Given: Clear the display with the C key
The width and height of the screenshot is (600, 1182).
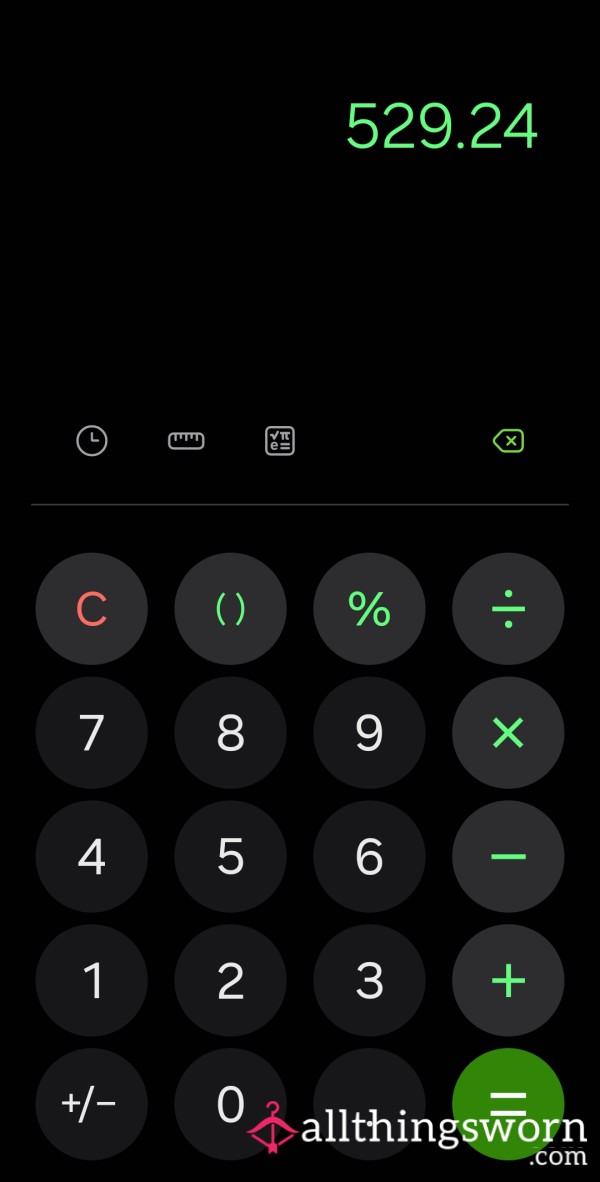Looking at the screenshot, I should point(92,609).
